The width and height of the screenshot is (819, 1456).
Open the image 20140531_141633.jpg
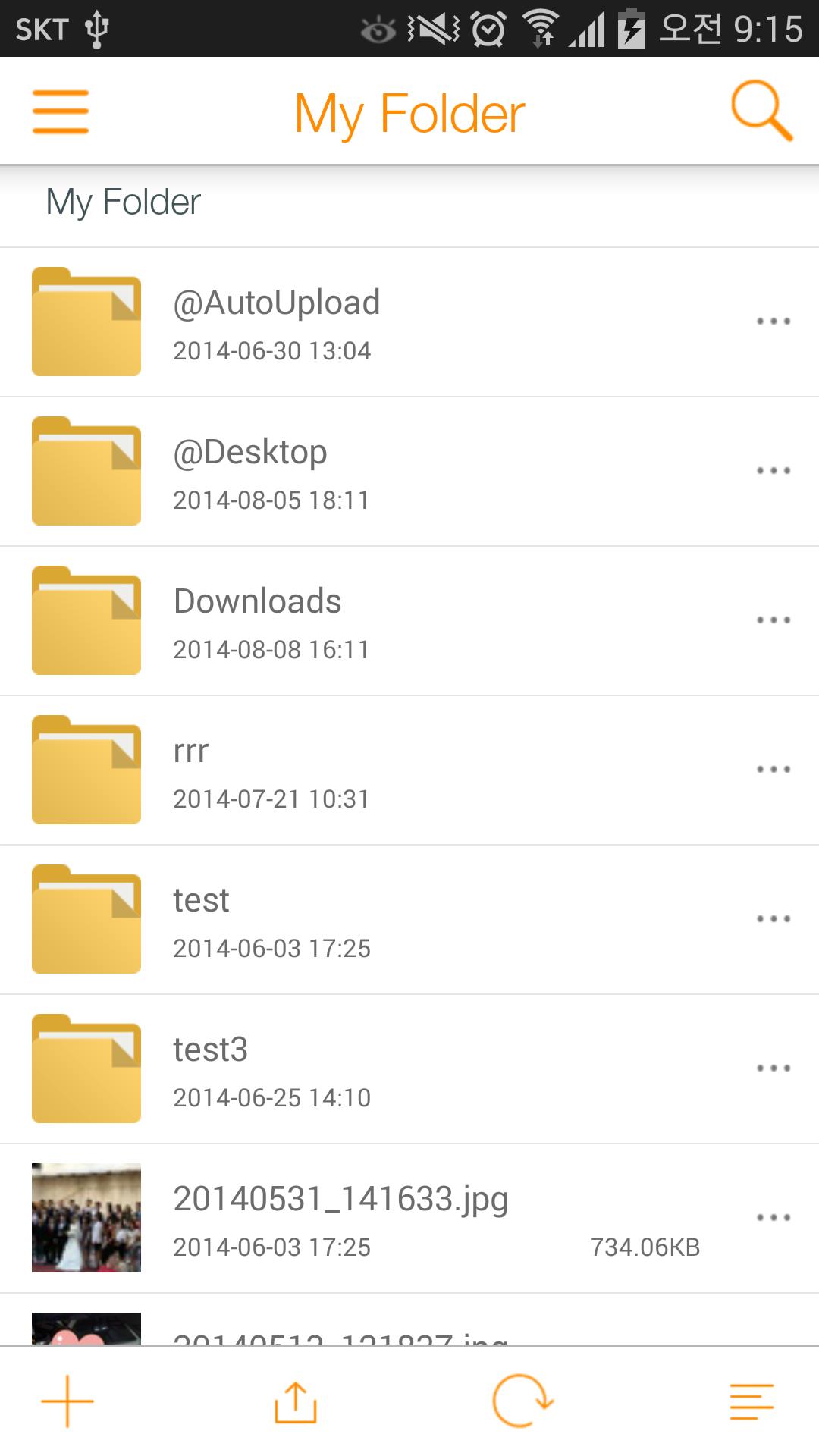pyautogui.click(x=341, y=1218)
